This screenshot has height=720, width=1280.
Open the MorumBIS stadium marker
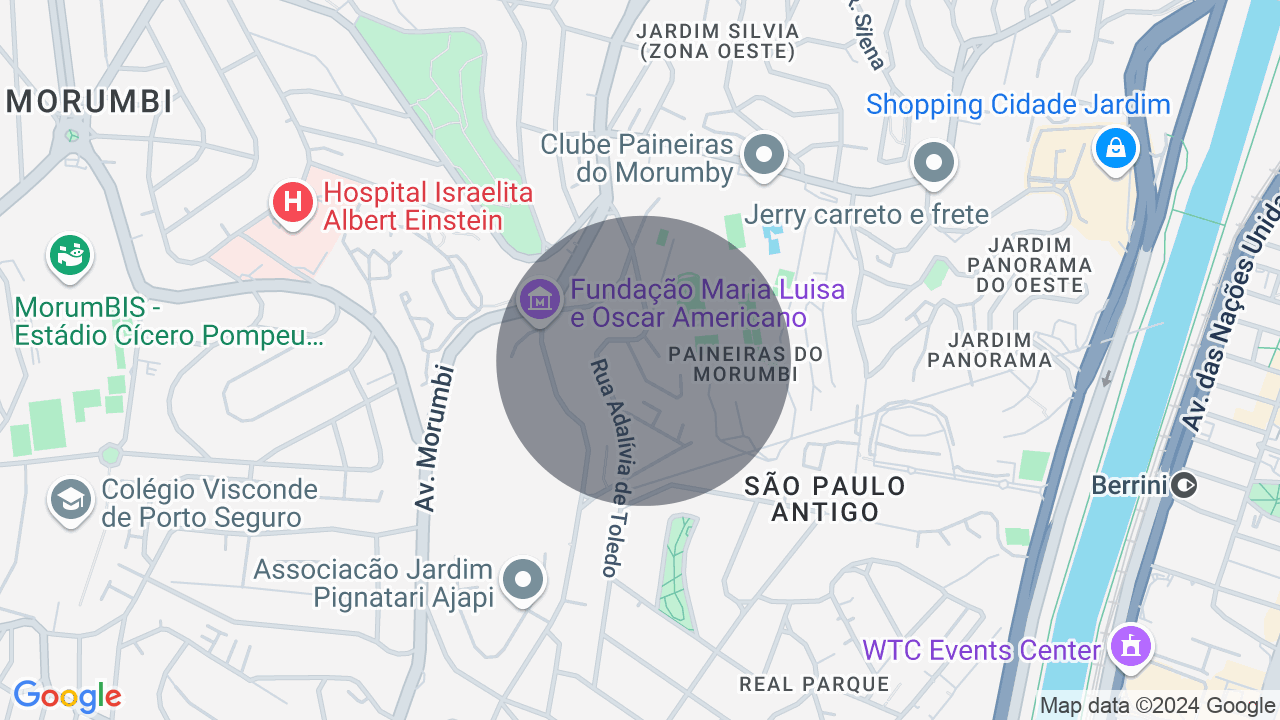(x=70, y=256)
